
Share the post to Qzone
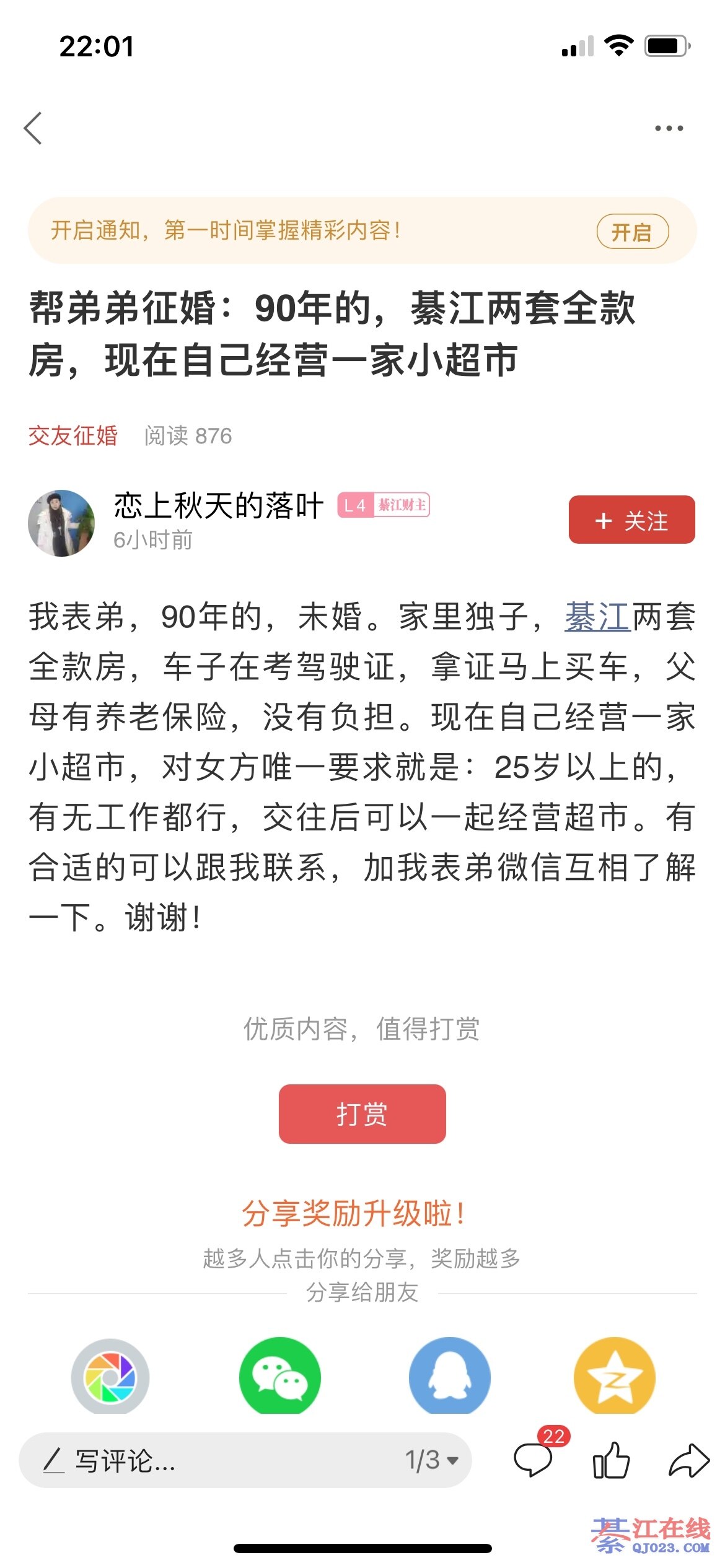coord(614,1377)
